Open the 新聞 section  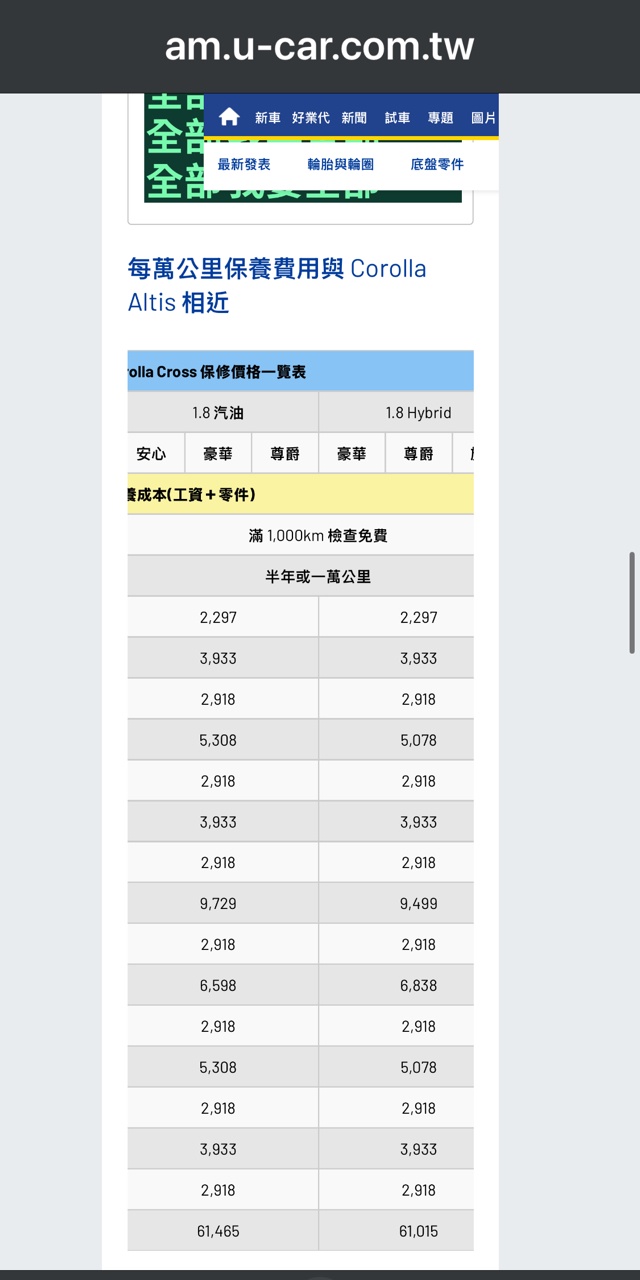tap(354, 118)
